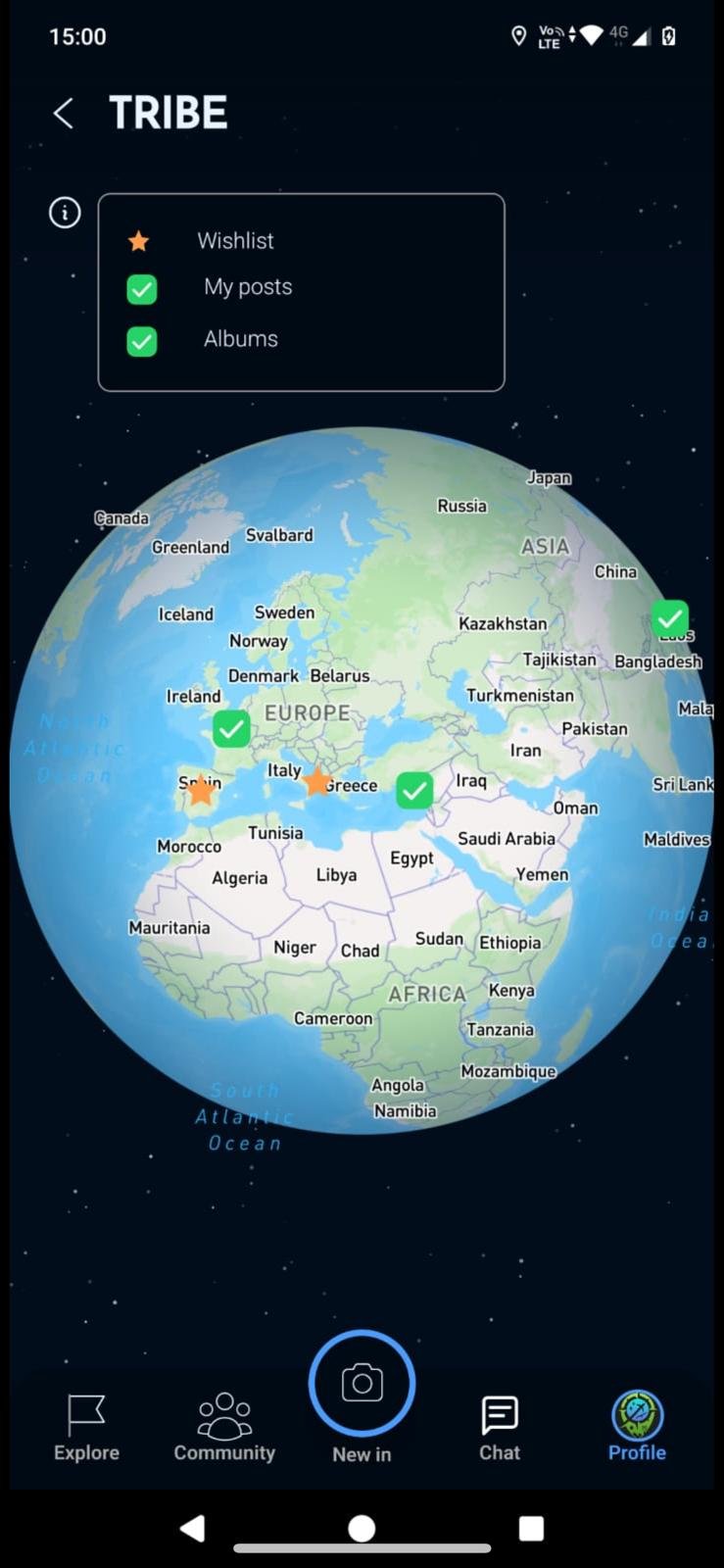The image size is (724, 1568).
Task: Tap the system home button
Action: tap(362, 1528)
